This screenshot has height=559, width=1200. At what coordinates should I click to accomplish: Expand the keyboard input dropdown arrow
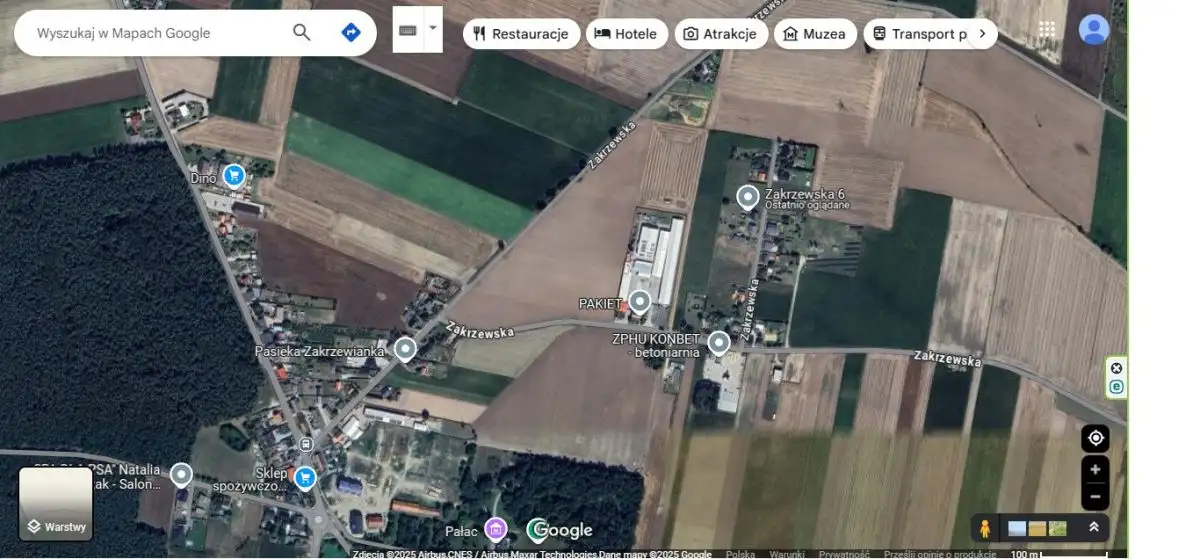click(433, 29)
